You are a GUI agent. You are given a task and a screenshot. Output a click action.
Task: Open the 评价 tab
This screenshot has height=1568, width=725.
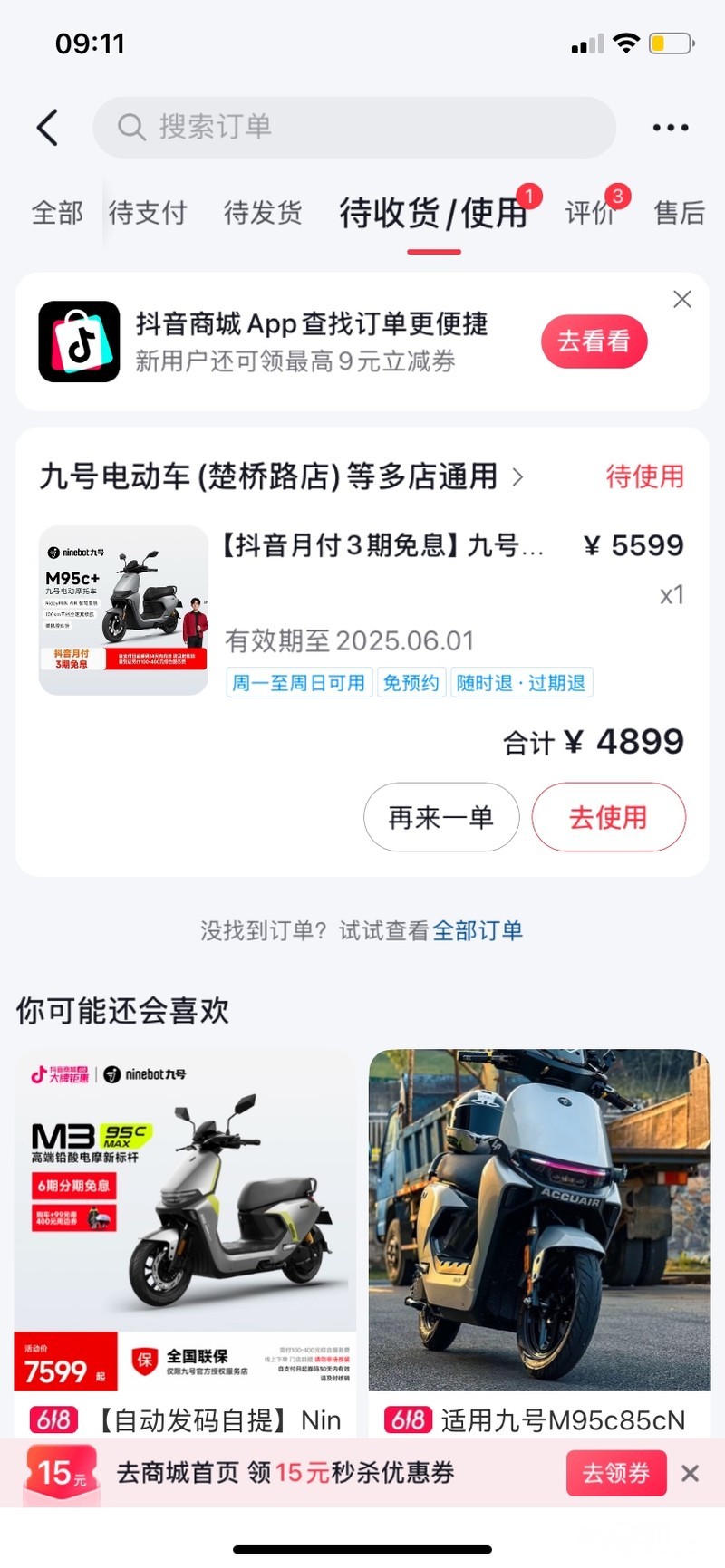[590, 214]
